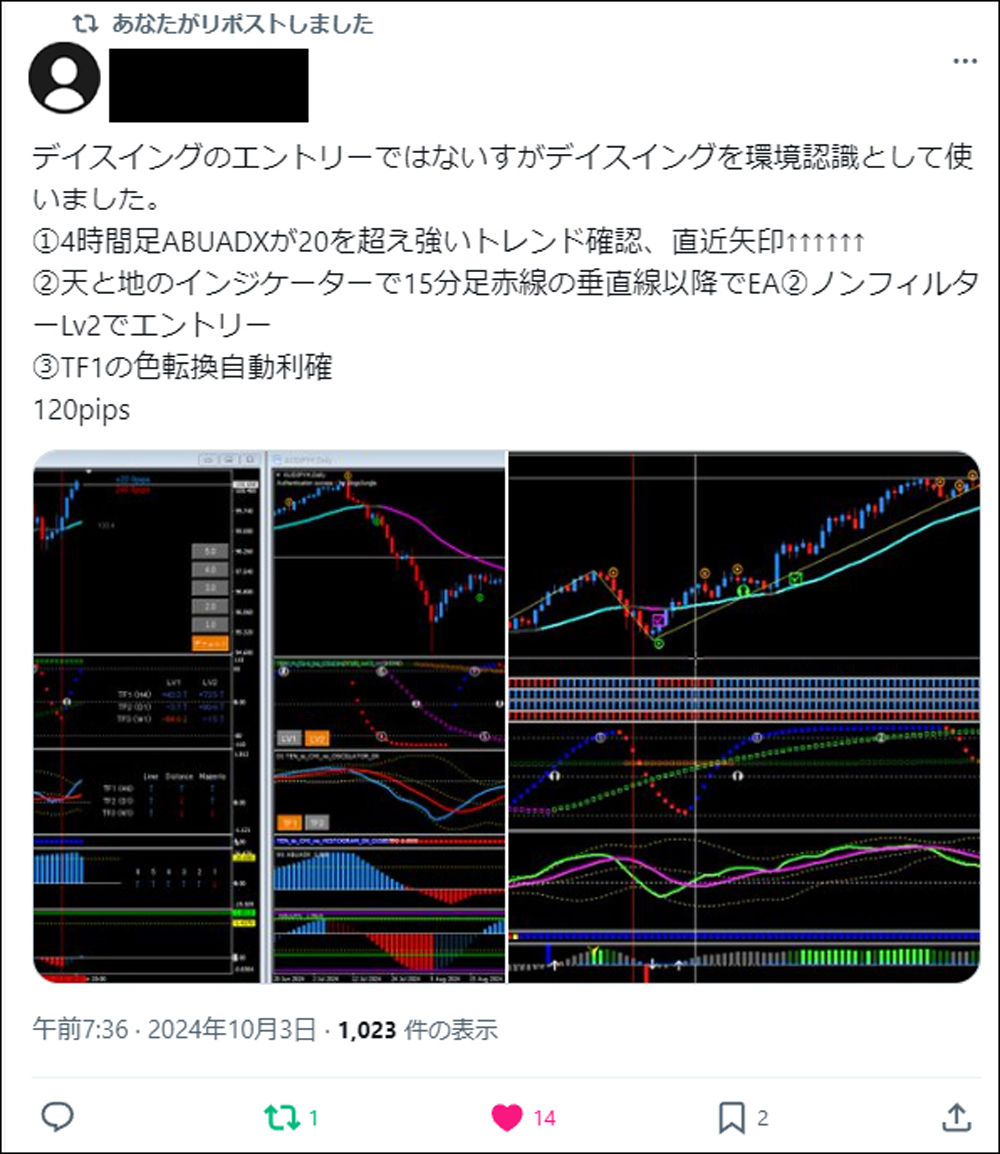Unlike the post via the pink heart

pyautogui.click(x=508, y=1117)
